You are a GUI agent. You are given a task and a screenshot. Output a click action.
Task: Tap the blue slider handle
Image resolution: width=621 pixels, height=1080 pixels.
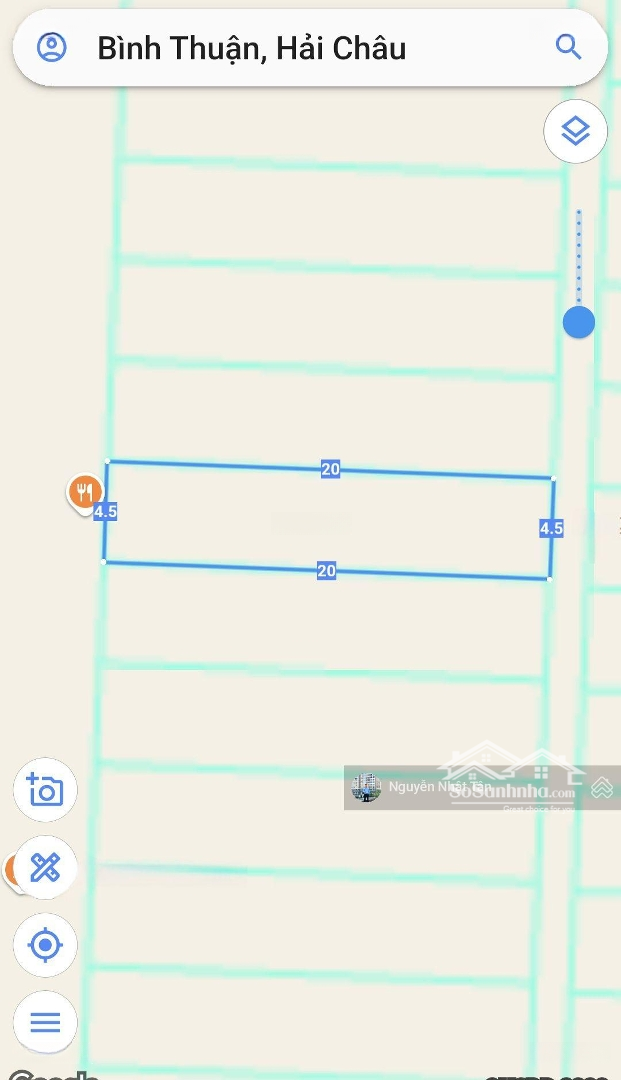click(x=579, y=322)
